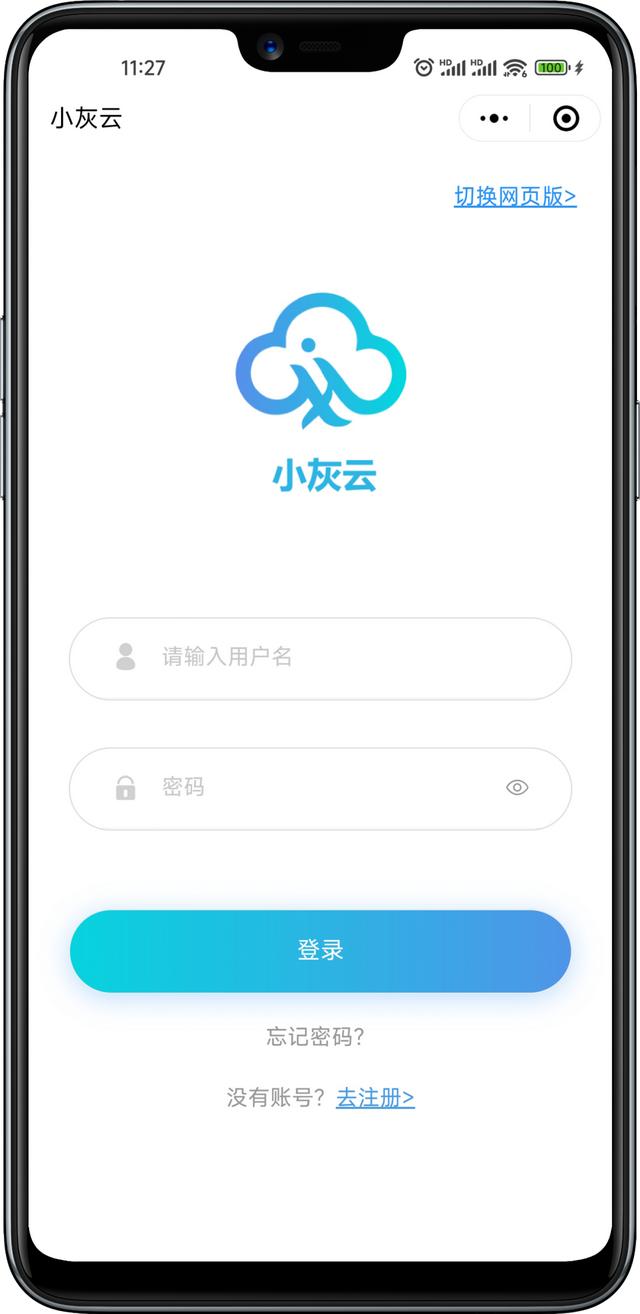This screenshot has height=1314, width=640.
Task: Open the mini program more options menu
Action: pyautogui.click(x=494, y=119)
